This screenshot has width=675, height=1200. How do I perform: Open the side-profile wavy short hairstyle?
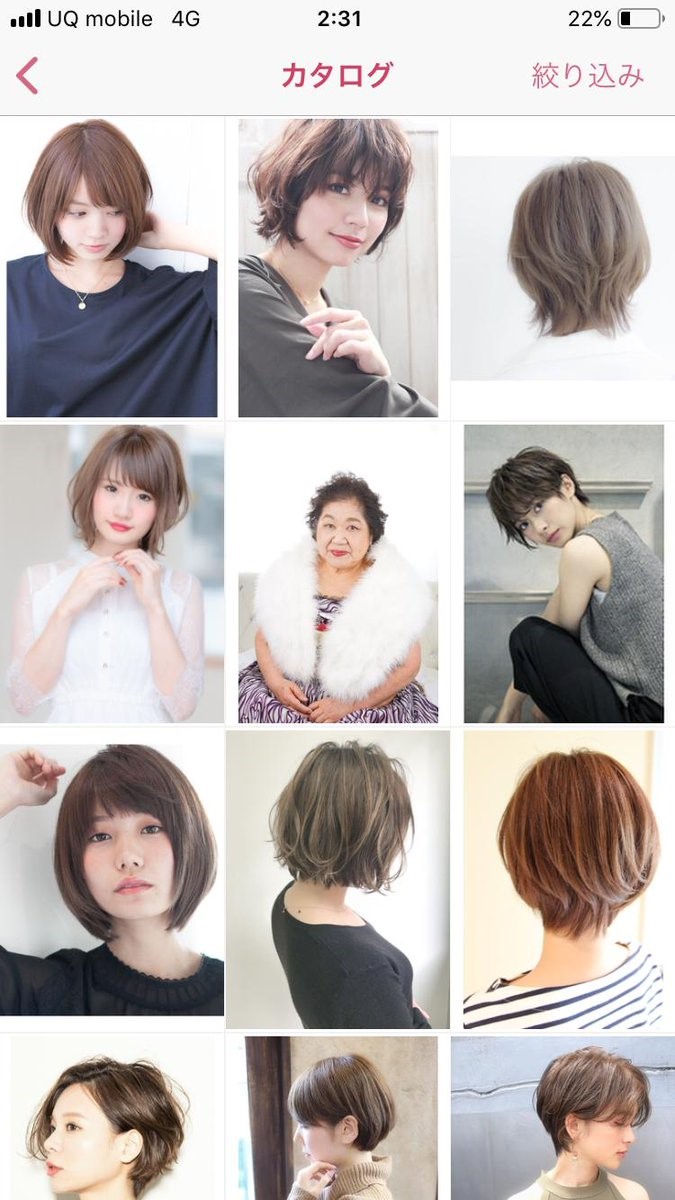point(112,1118)
